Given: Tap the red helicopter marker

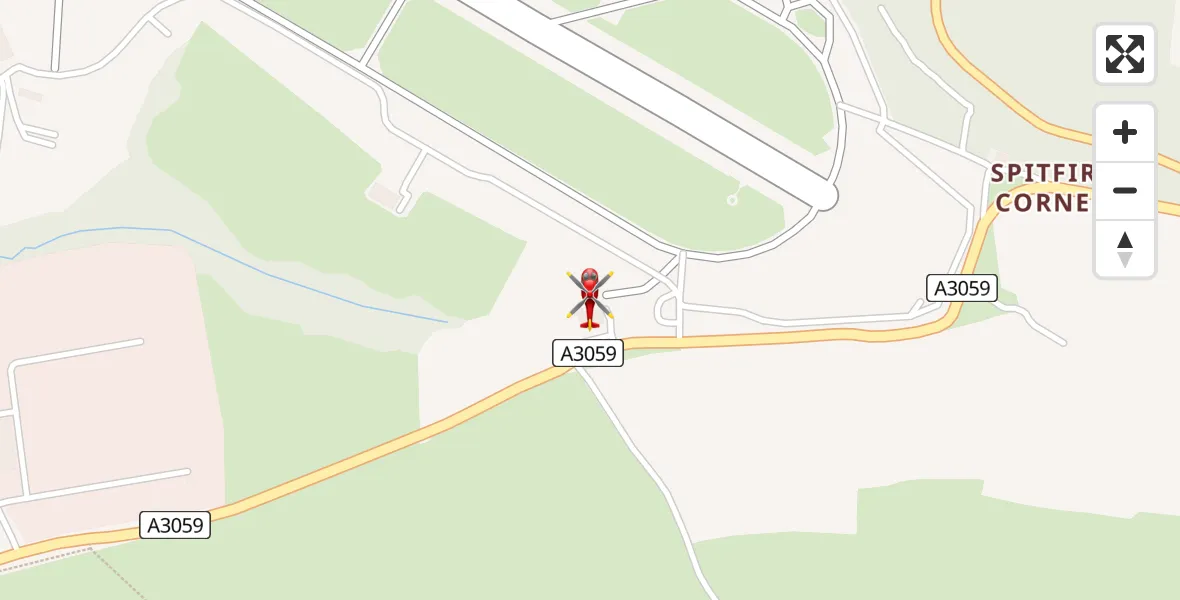Looking at the screenshot, I should point(590,298).
